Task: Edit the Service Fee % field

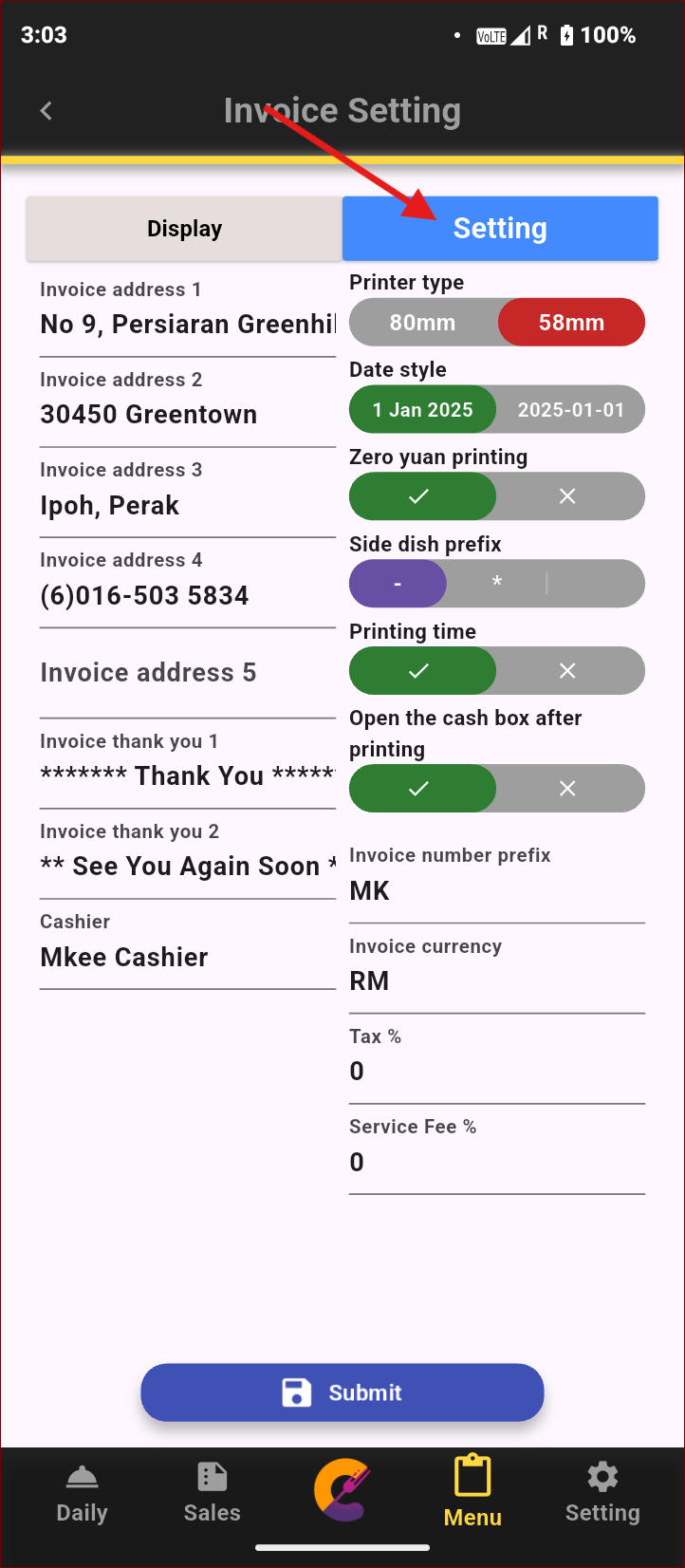Action: point(496,1162)
